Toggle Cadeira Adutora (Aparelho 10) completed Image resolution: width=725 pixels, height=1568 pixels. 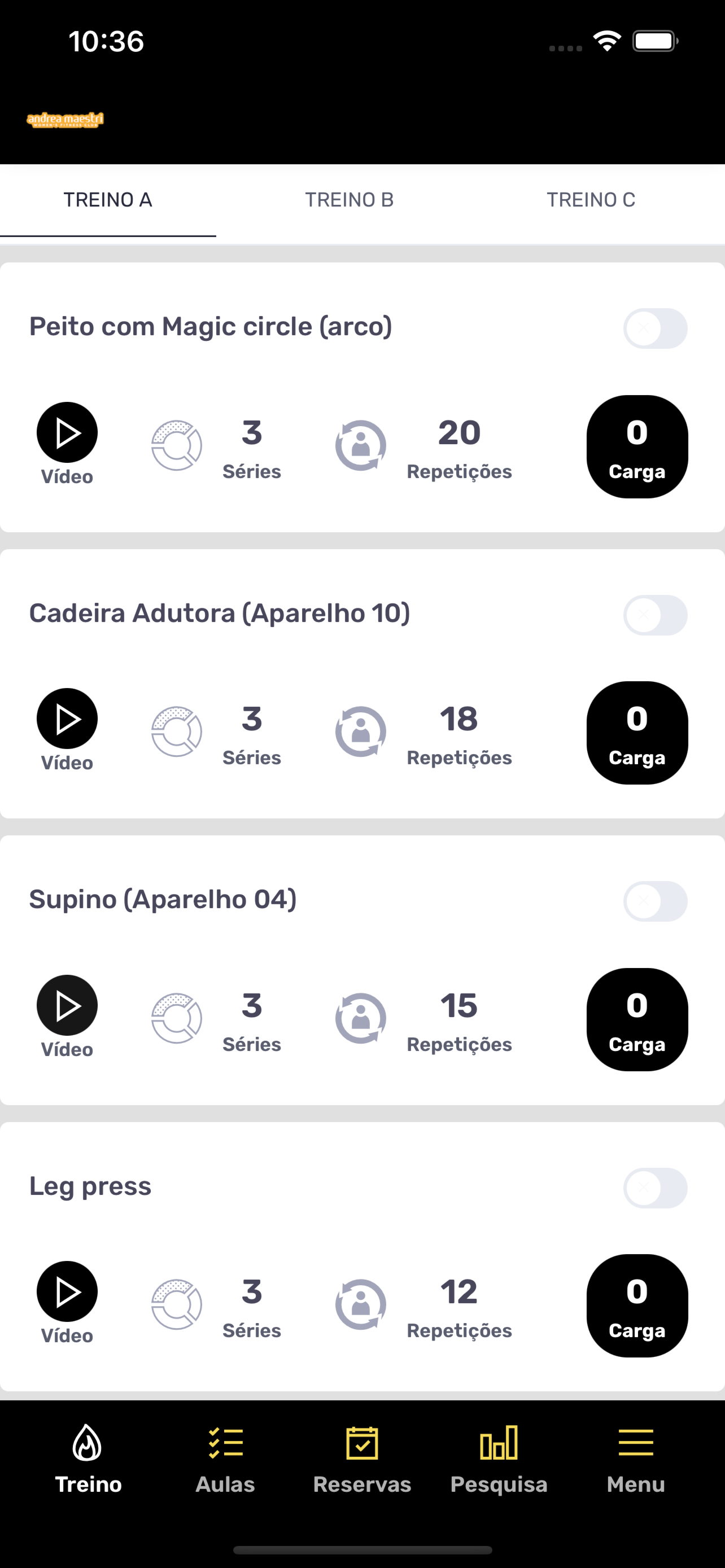(x=655, y=615)
